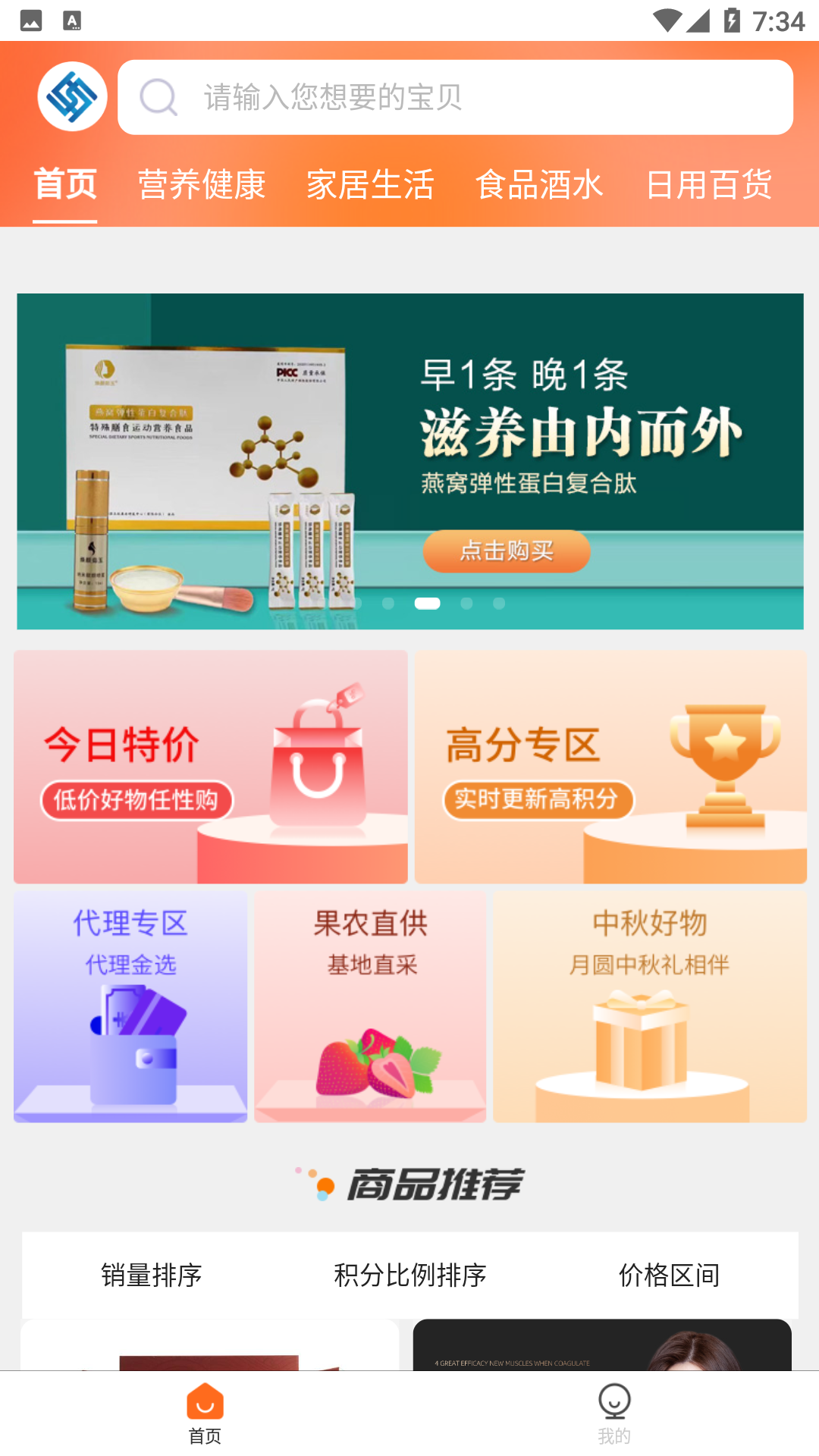This screenshot has height=1456, width=819.
Task: Select the last carousel indicator dot
Action: pos(498,603)
